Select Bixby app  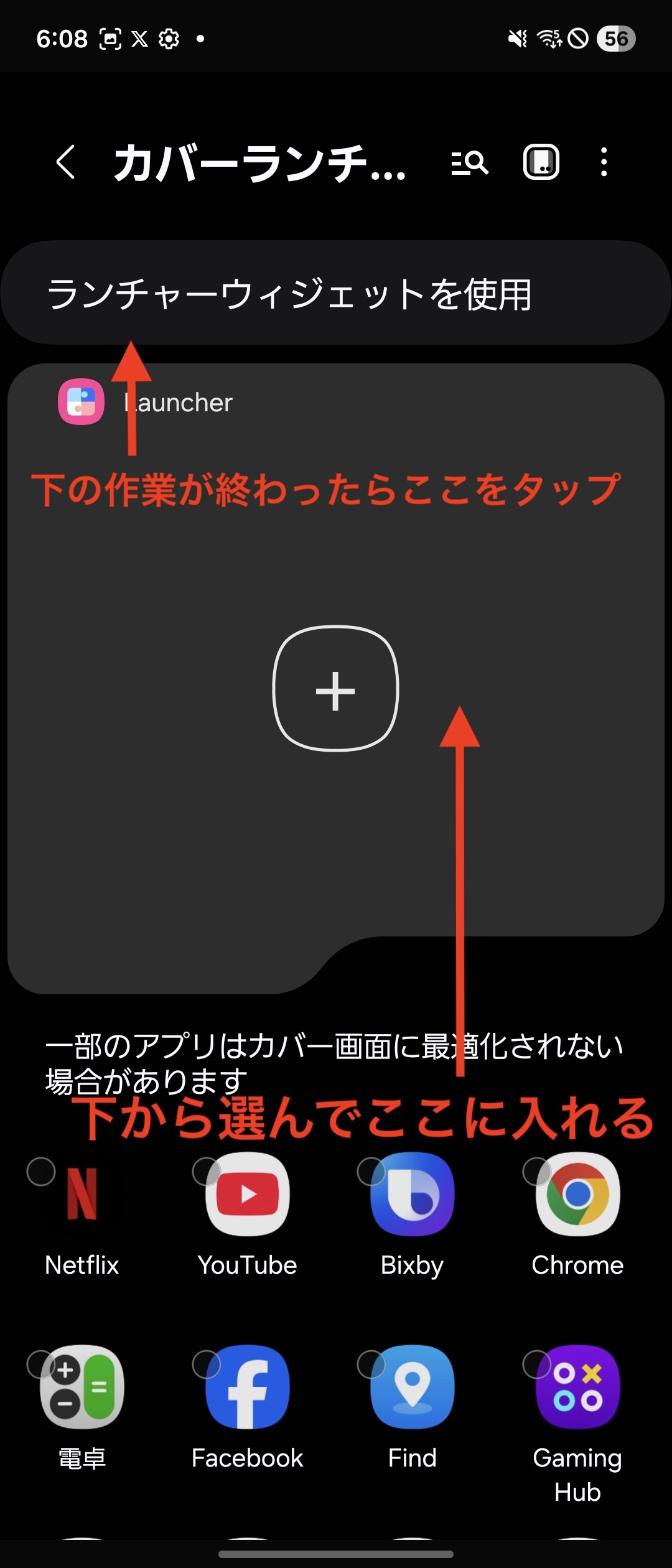click(x=412, y=1195)
